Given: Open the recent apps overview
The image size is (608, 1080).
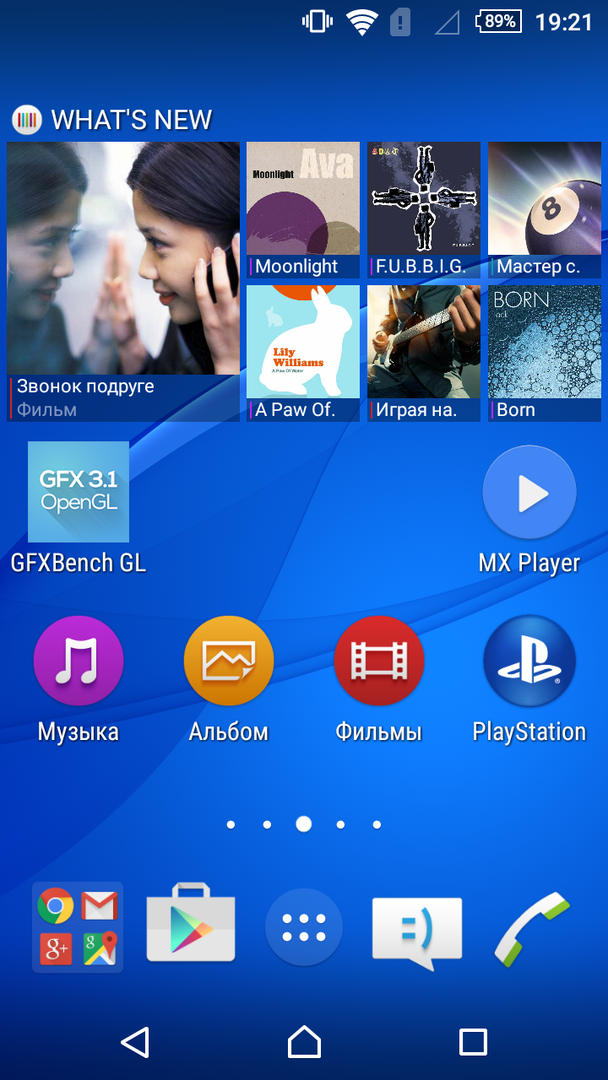Looking at the screenshot, I should (472, 1042).
